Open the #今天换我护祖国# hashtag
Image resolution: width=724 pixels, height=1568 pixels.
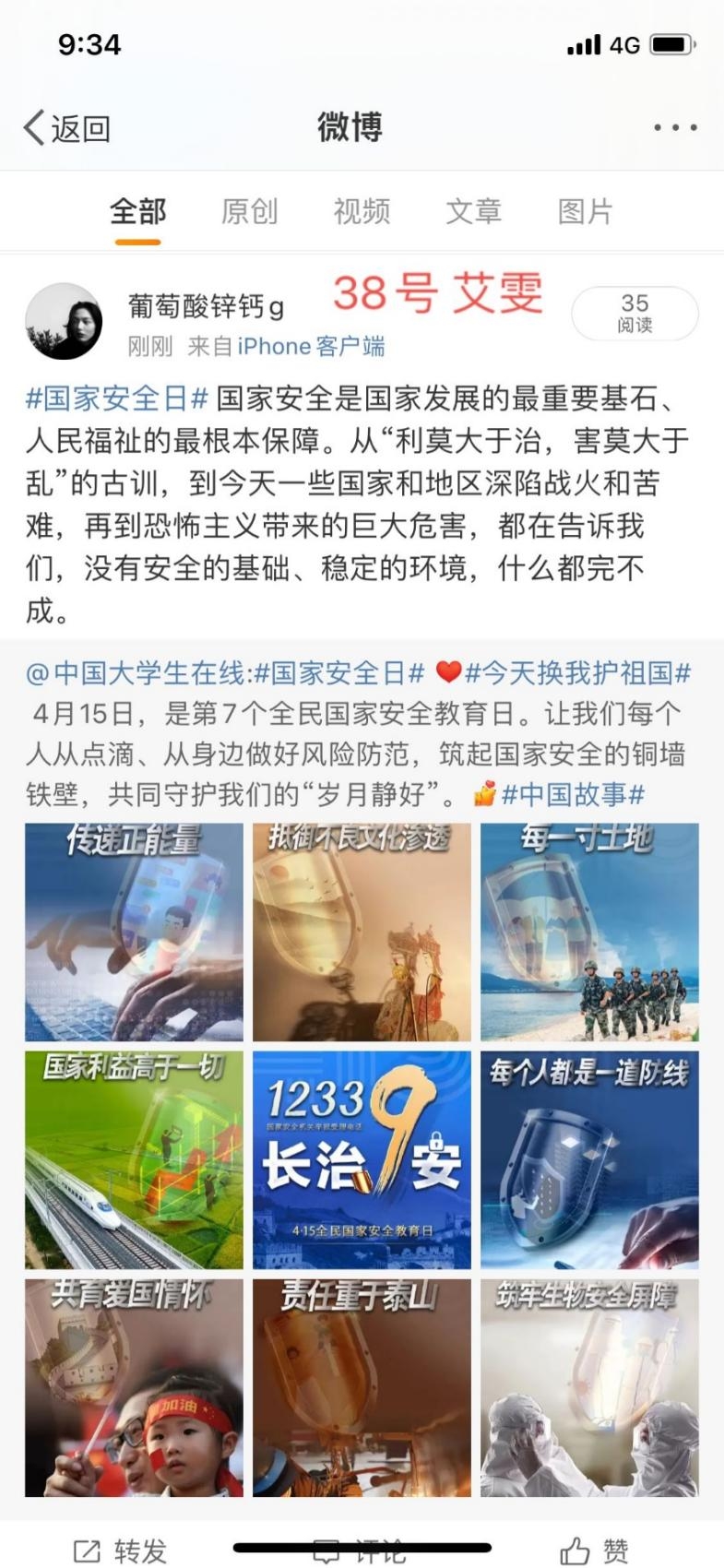[x=577, y=673]
